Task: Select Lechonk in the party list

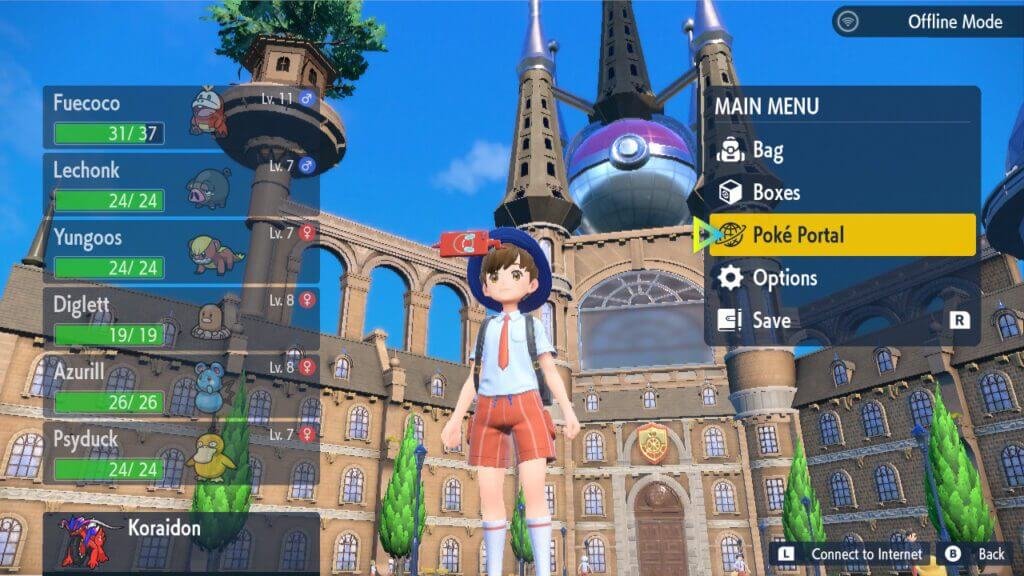Action: pos(180,183)
